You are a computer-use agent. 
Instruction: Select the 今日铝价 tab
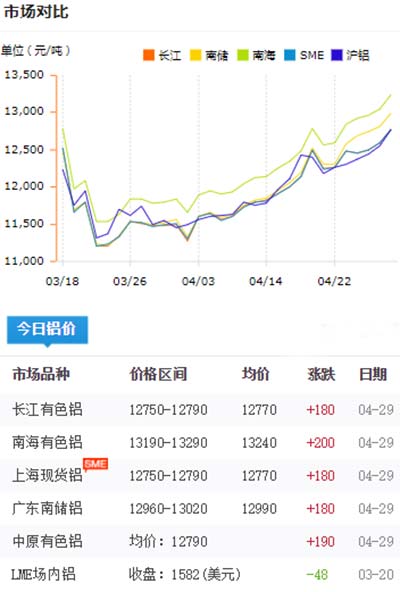tap(47, 329)
